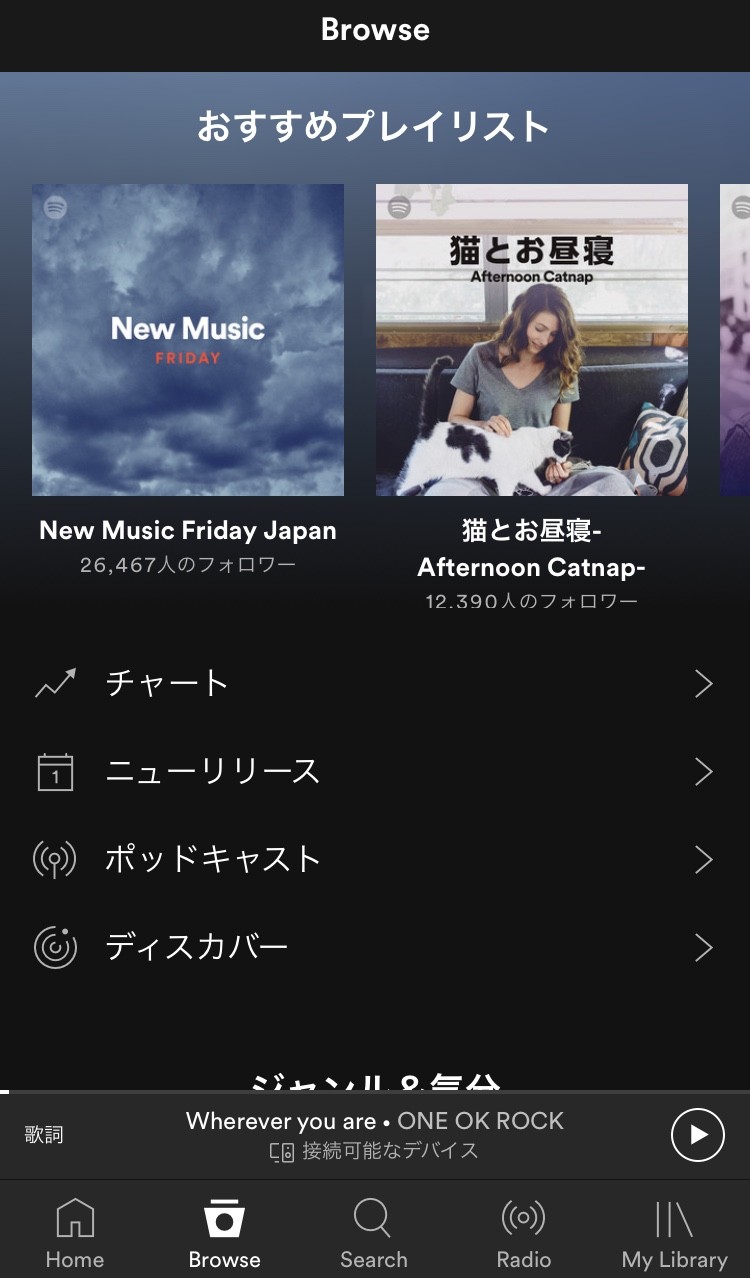750x1278 pixels.
Task: Open the ポッドキャスト podcasts row
Action: click(x=374, y=860)
